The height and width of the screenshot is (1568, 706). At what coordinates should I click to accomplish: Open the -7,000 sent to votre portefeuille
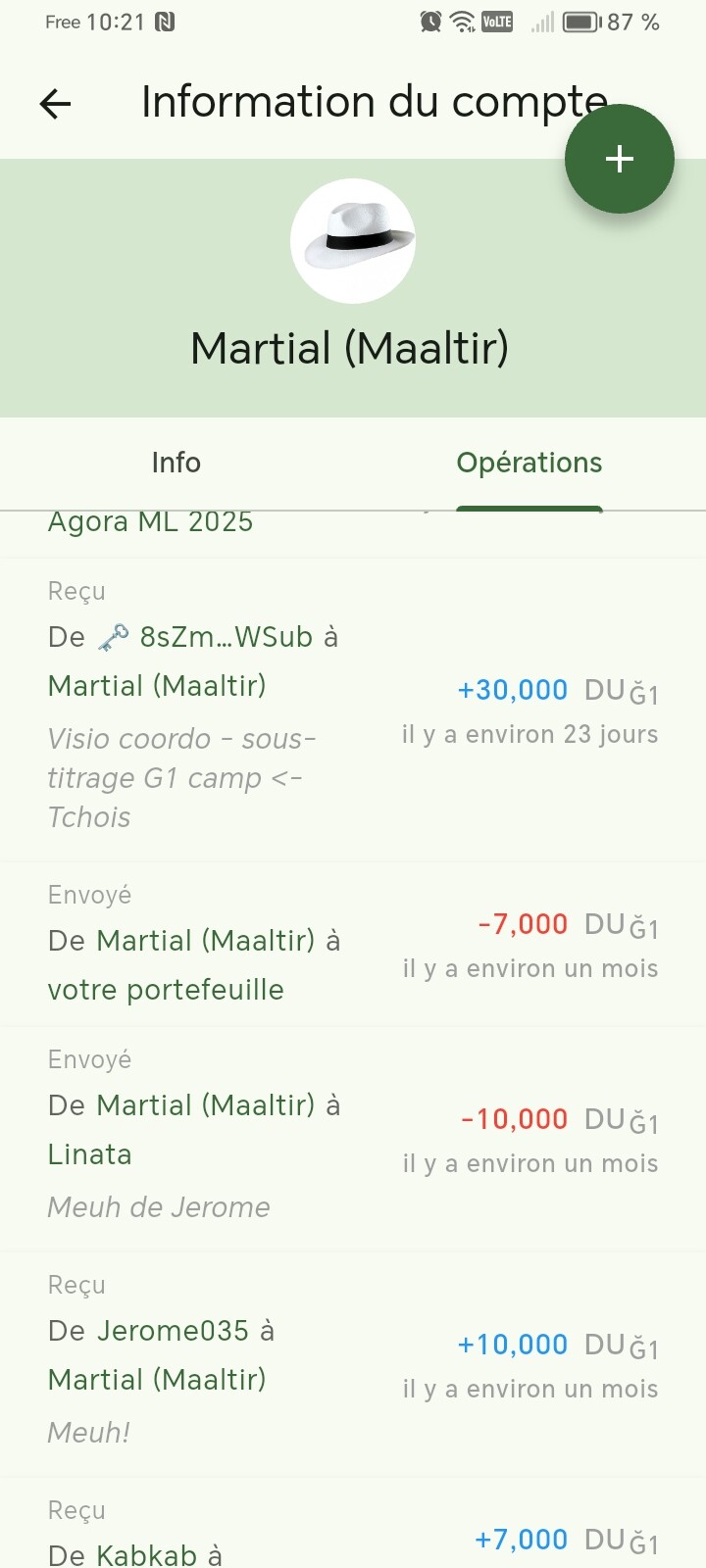[x=353, y=945]
